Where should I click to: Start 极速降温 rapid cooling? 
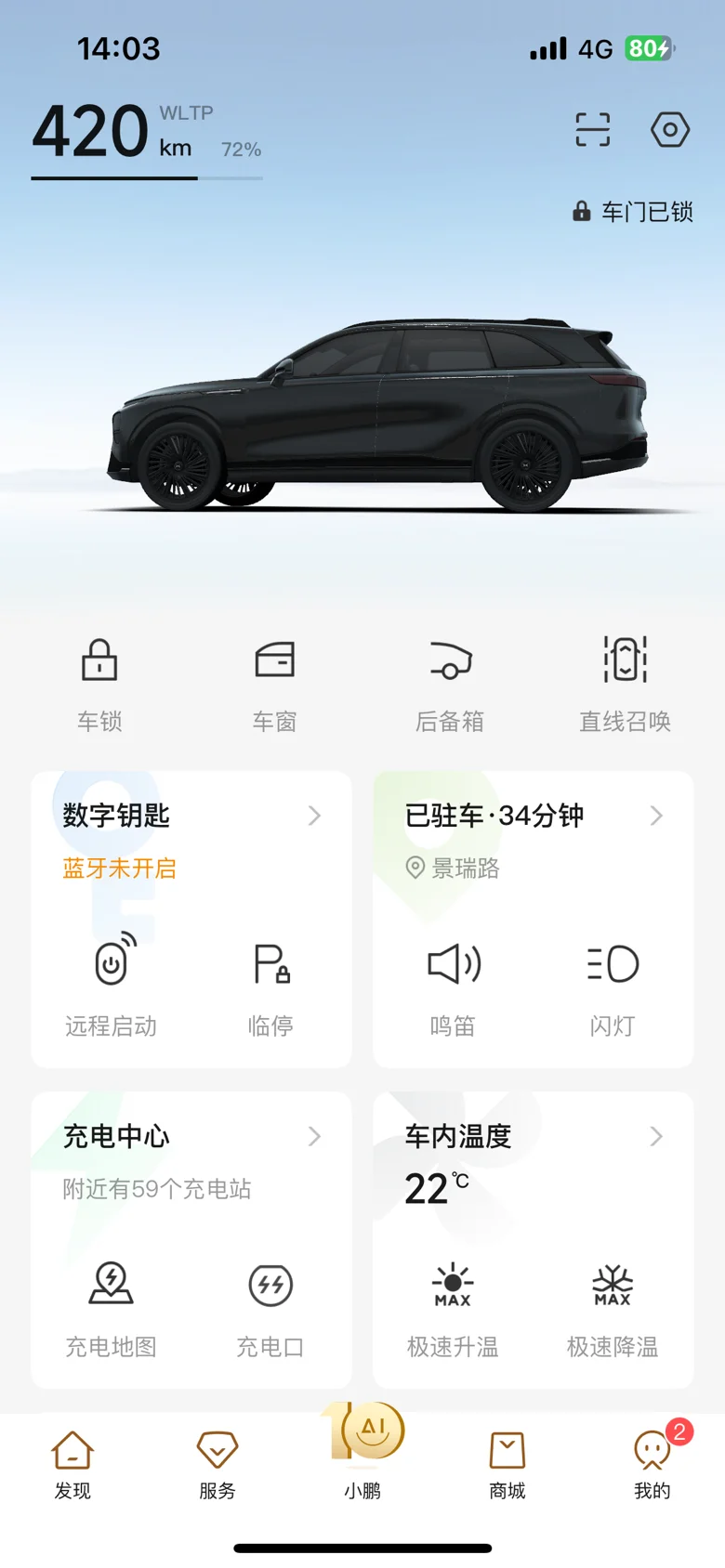pos(613,1306)
